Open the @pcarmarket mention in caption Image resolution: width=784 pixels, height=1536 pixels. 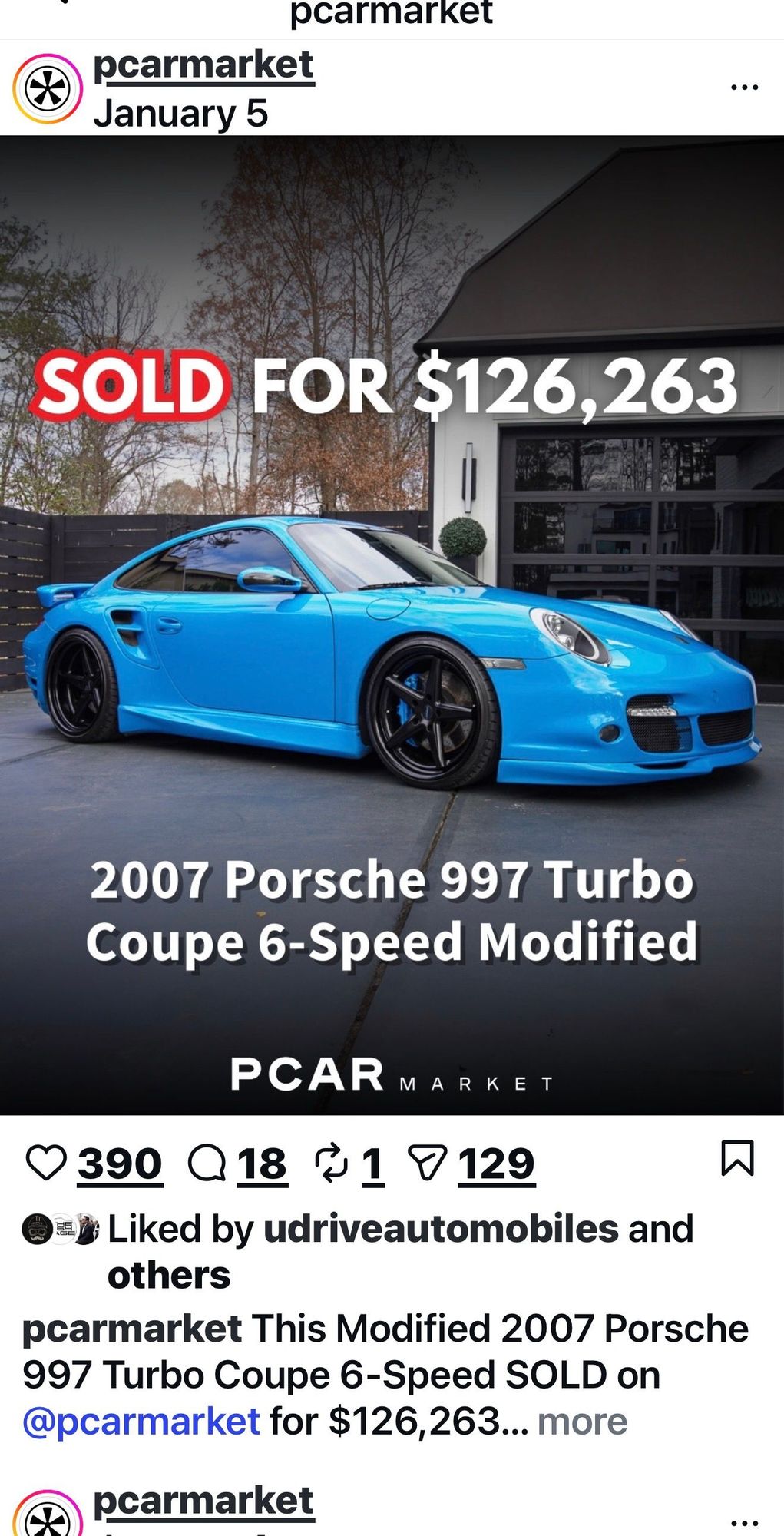pyautogui.click(x=141, y=1421)
